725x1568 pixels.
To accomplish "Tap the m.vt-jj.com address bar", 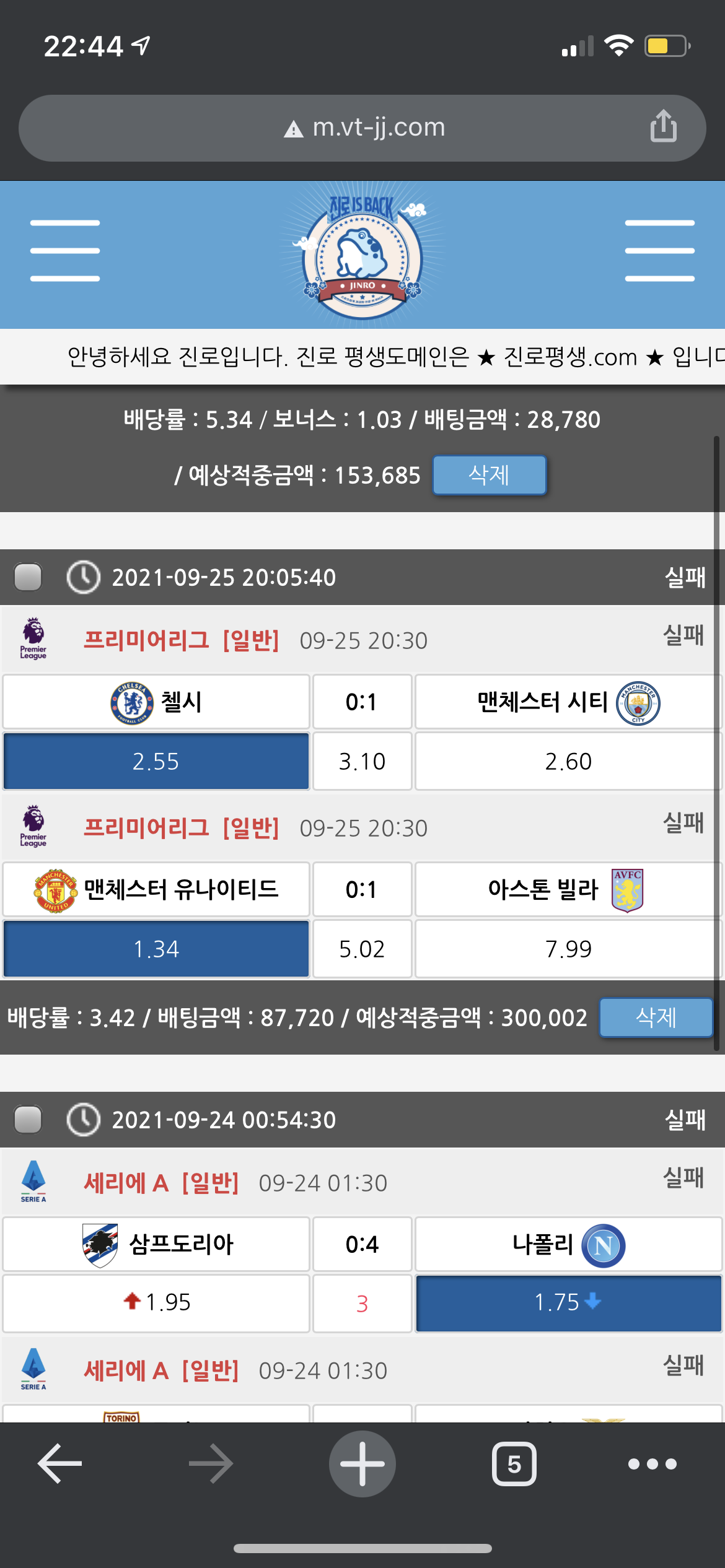I will click(363, 128).
